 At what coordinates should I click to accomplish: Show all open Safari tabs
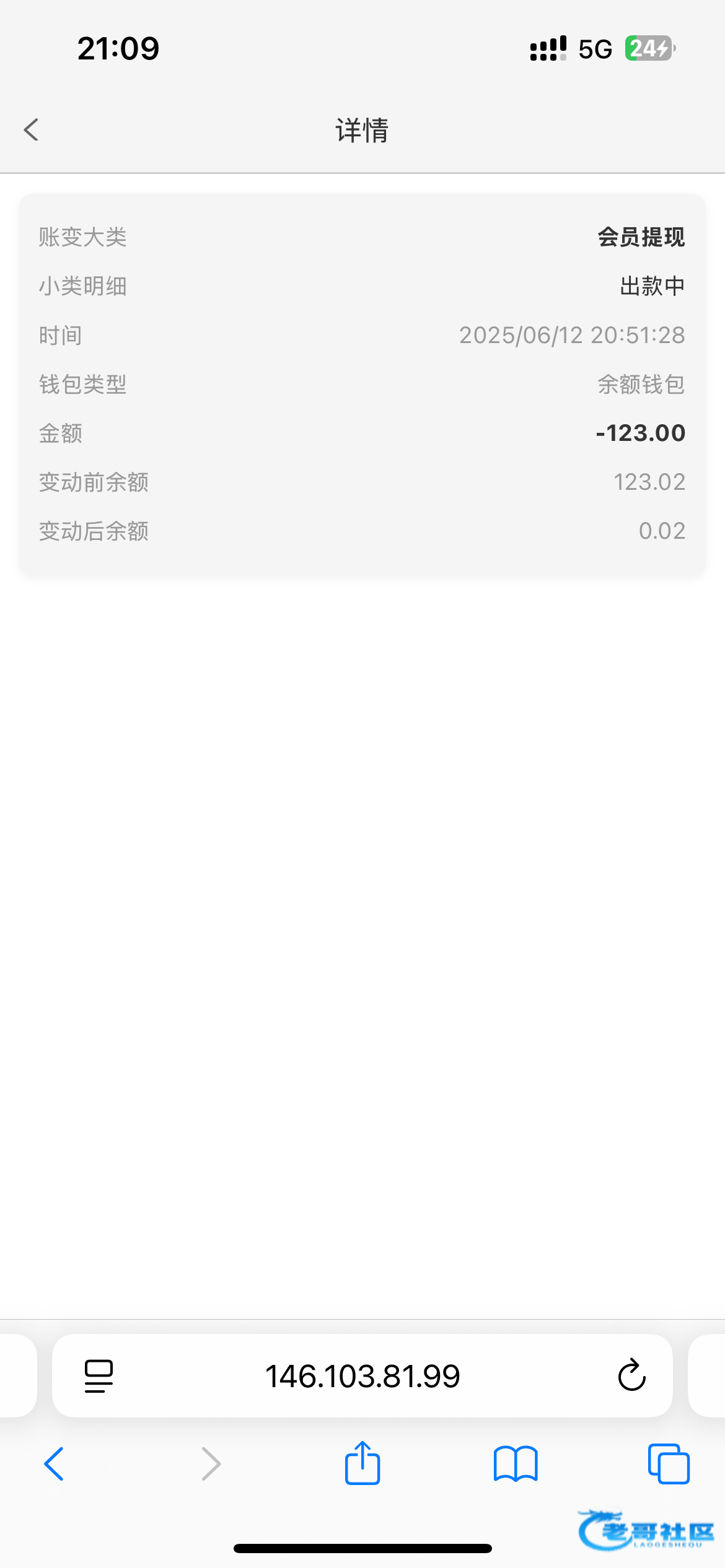pyautogui.click(x=668, y=1464)
